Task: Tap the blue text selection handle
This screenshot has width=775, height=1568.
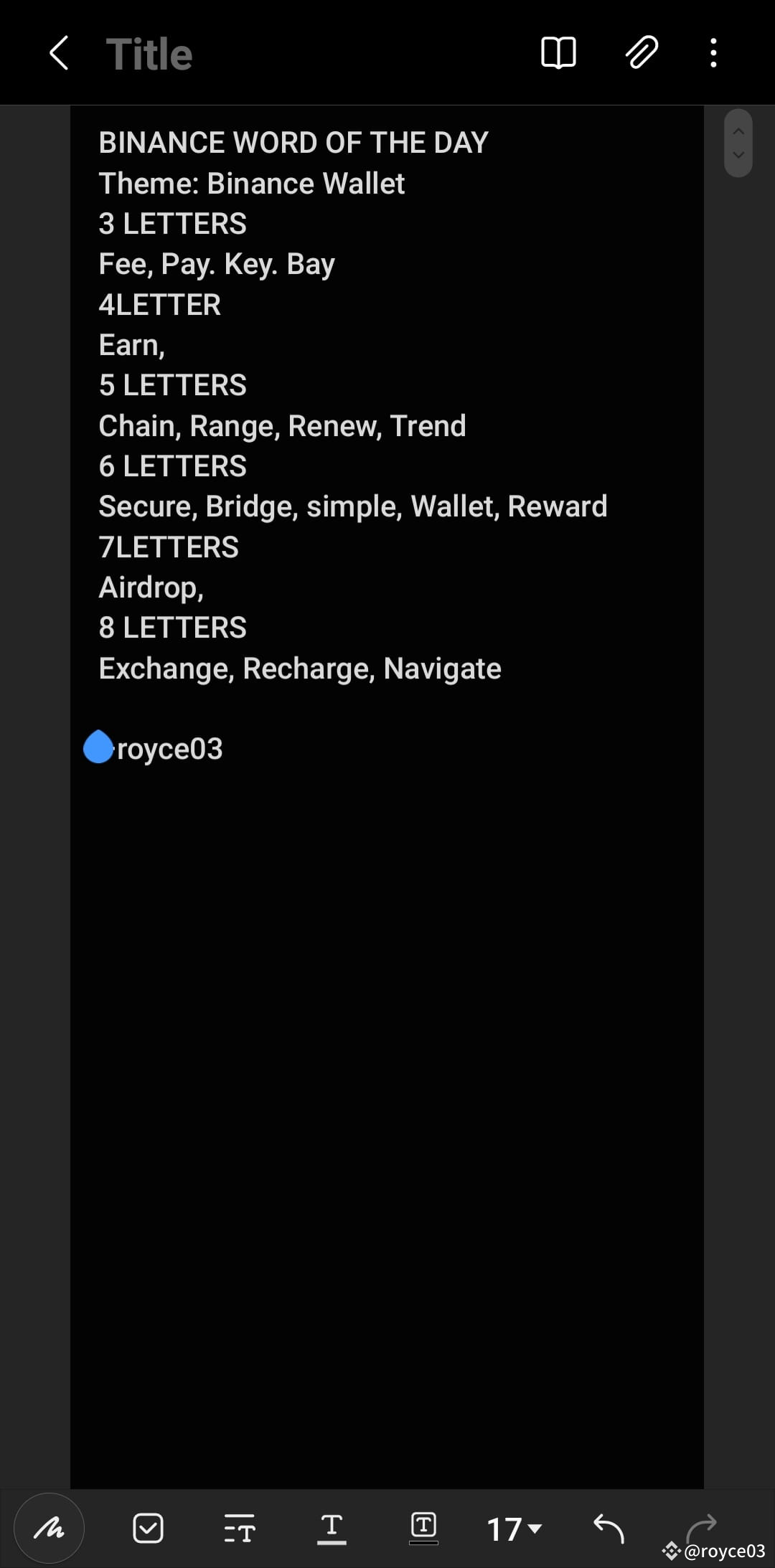Action: [x=99, y=747]
